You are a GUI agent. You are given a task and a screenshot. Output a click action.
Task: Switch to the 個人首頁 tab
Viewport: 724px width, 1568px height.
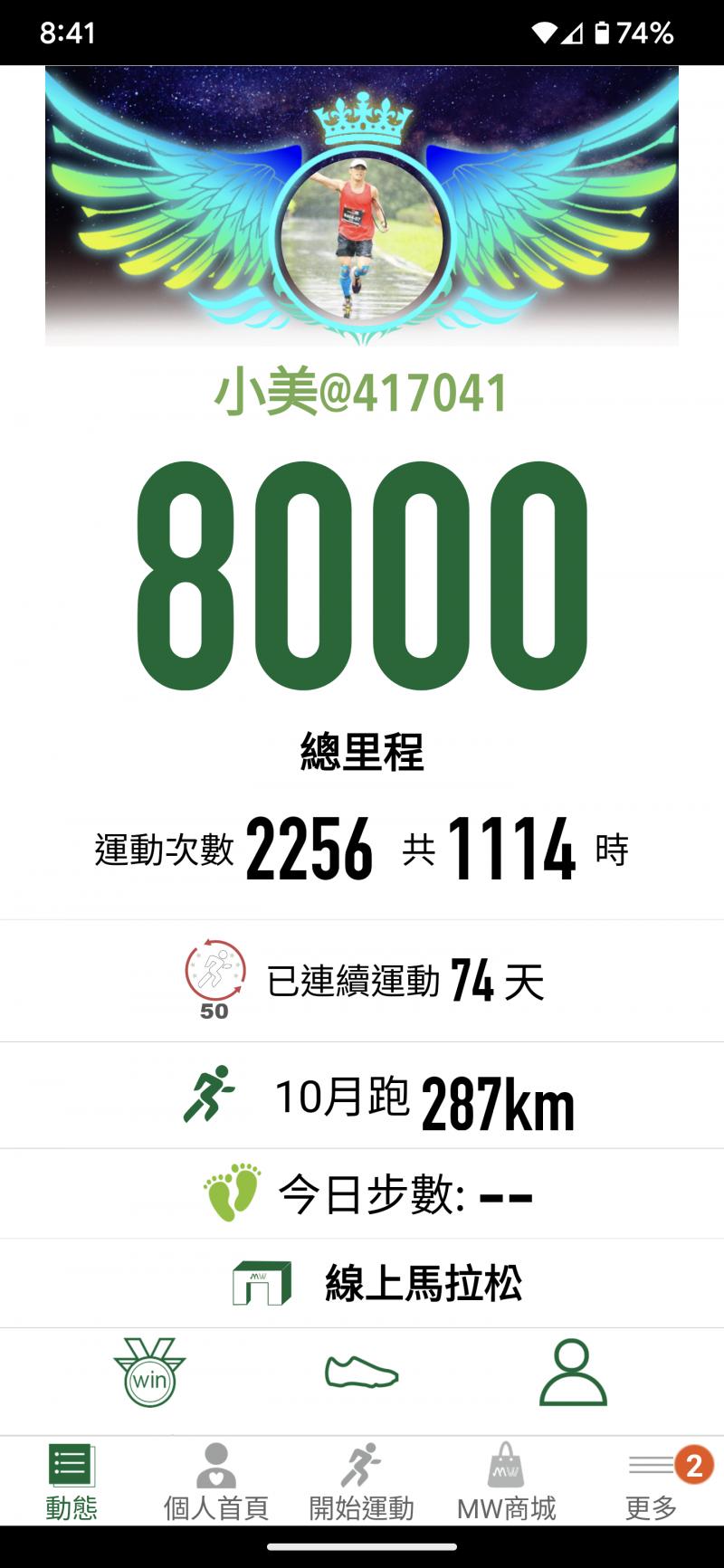(216, 1482)
